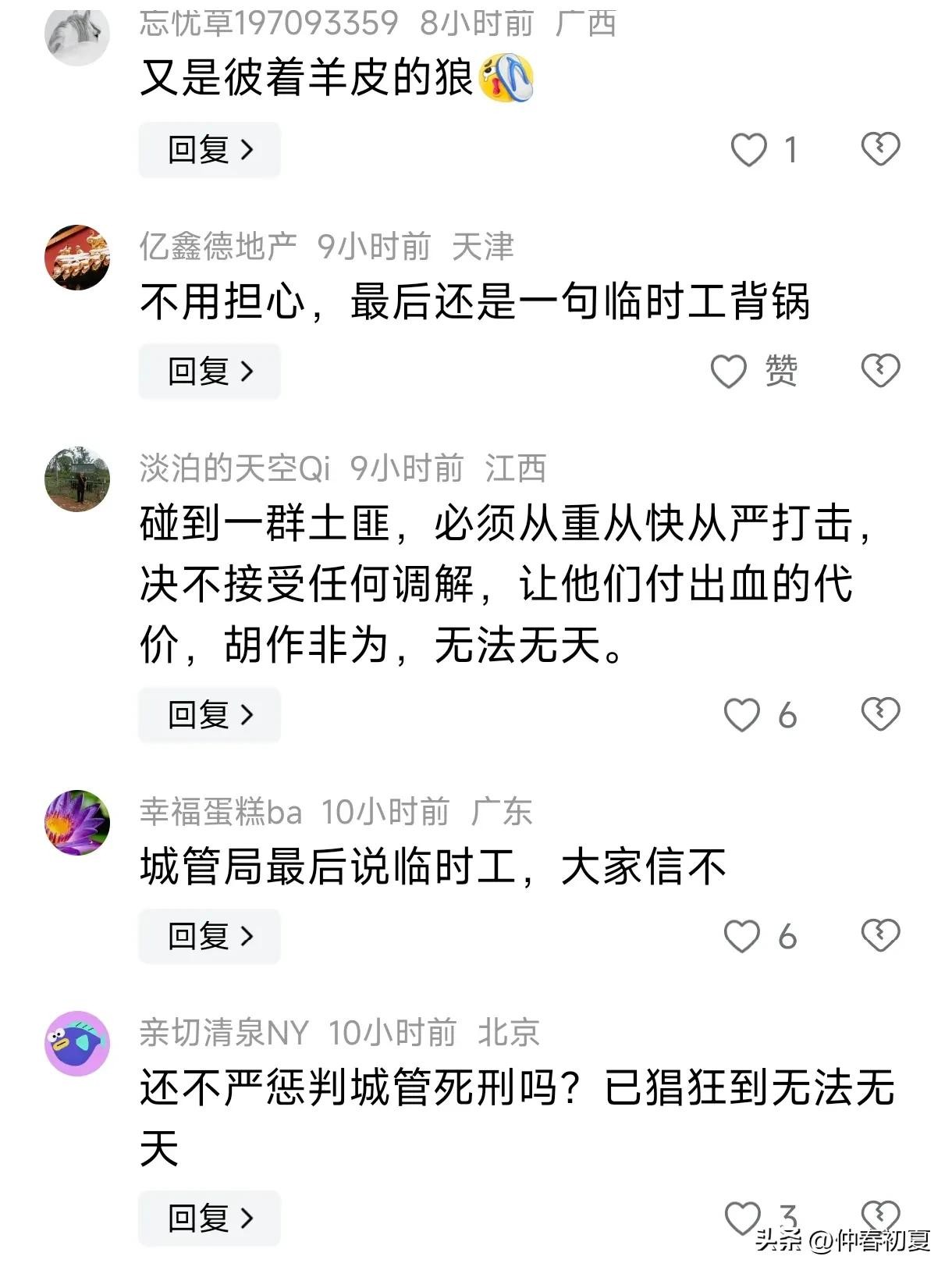Dislike 淡泊的天空Qi's comment
The width and height of the screenshot is (952, 1274).
880,714
